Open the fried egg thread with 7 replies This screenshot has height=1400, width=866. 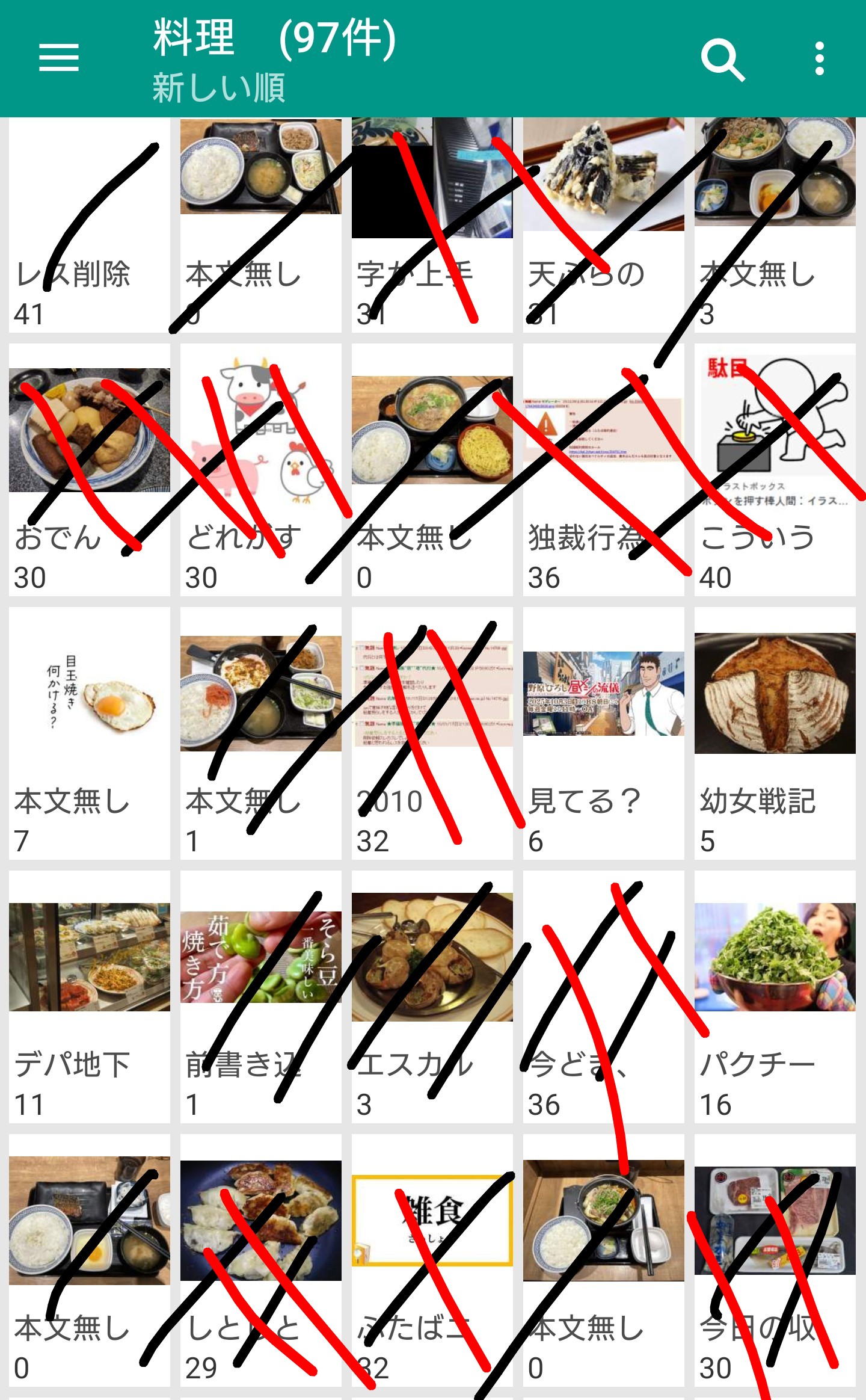(89, 733)
